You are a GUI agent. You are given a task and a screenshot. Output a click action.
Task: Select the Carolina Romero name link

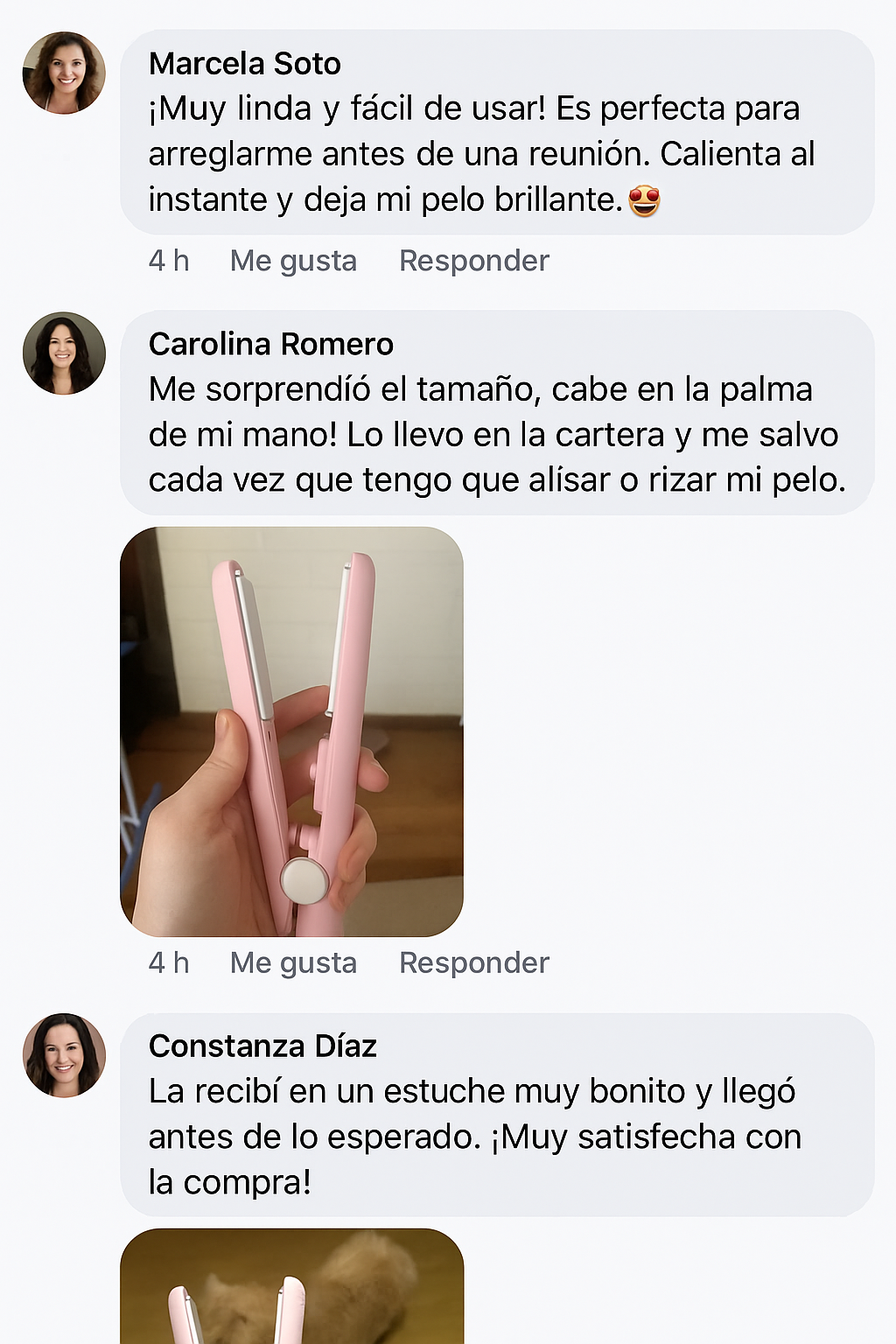click(271, 345)
